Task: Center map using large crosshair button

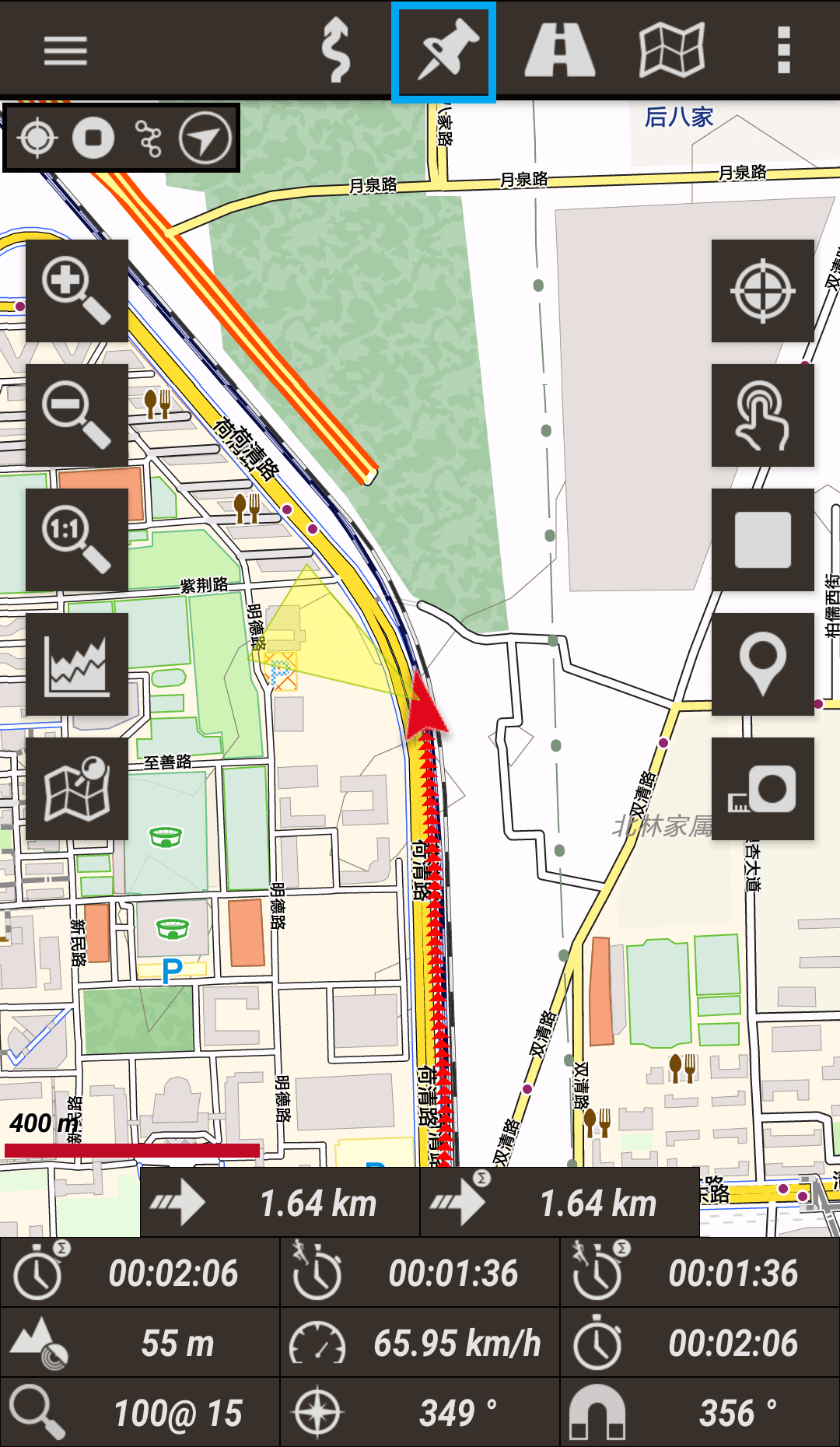Action: pyautogui.click(x=762, y=290)
